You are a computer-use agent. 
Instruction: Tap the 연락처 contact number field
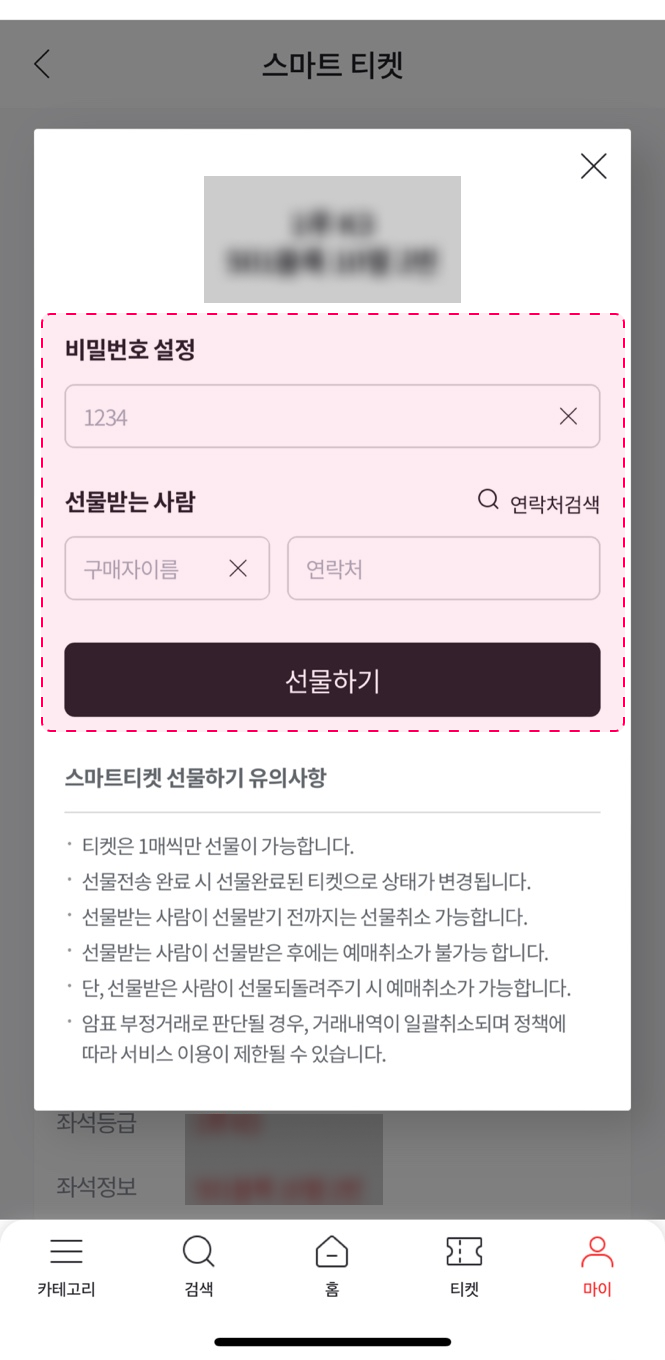coord(444,568)
